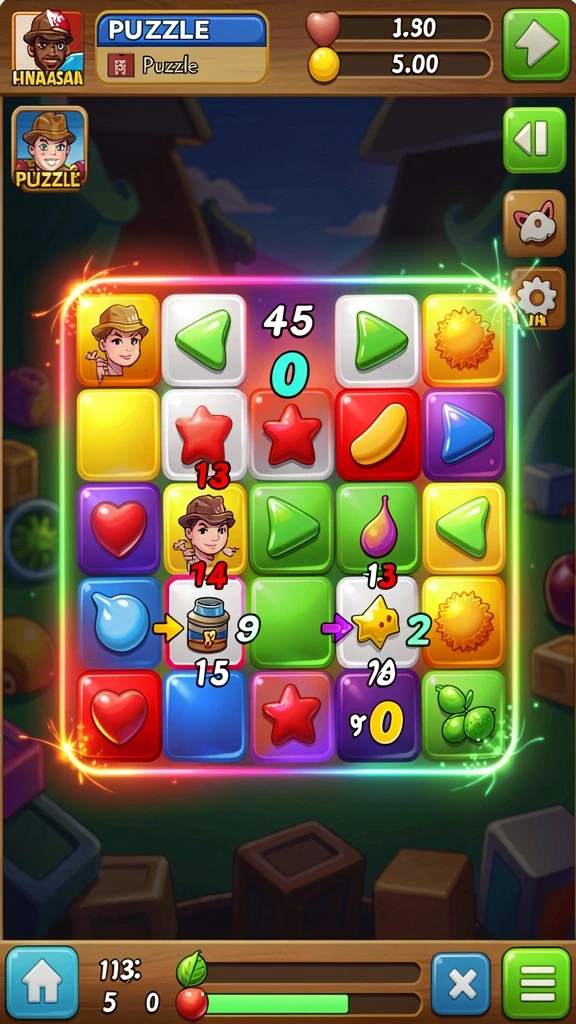This screenshot has width=576, height=1024.
Task: Tap the blue jar booster tile
Action: click(x=206, y=623)
